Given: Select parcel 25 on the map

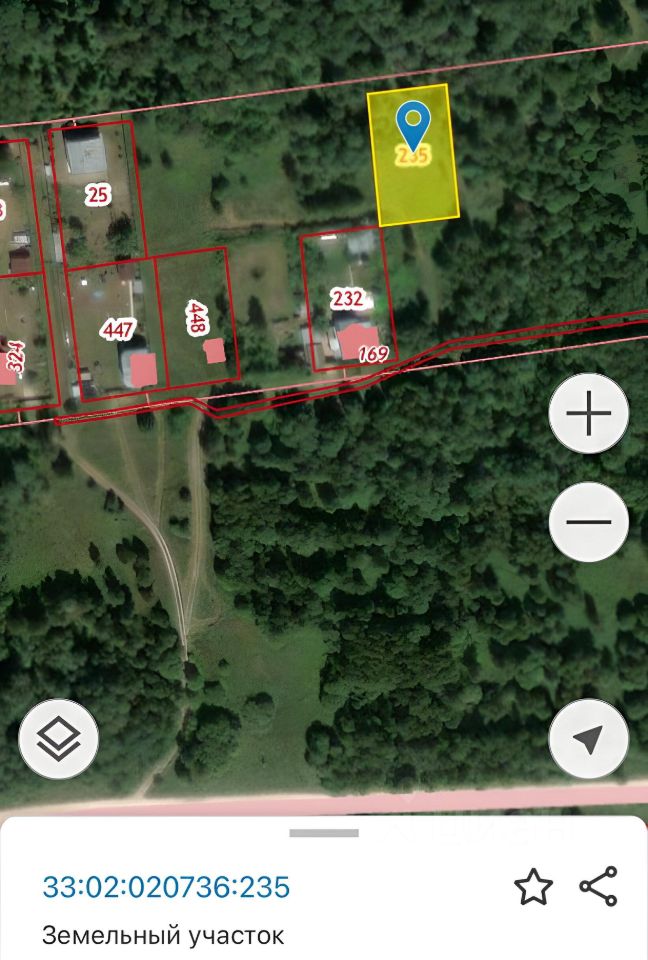Looking at the screenshot, I should click(x=97, y=194).
